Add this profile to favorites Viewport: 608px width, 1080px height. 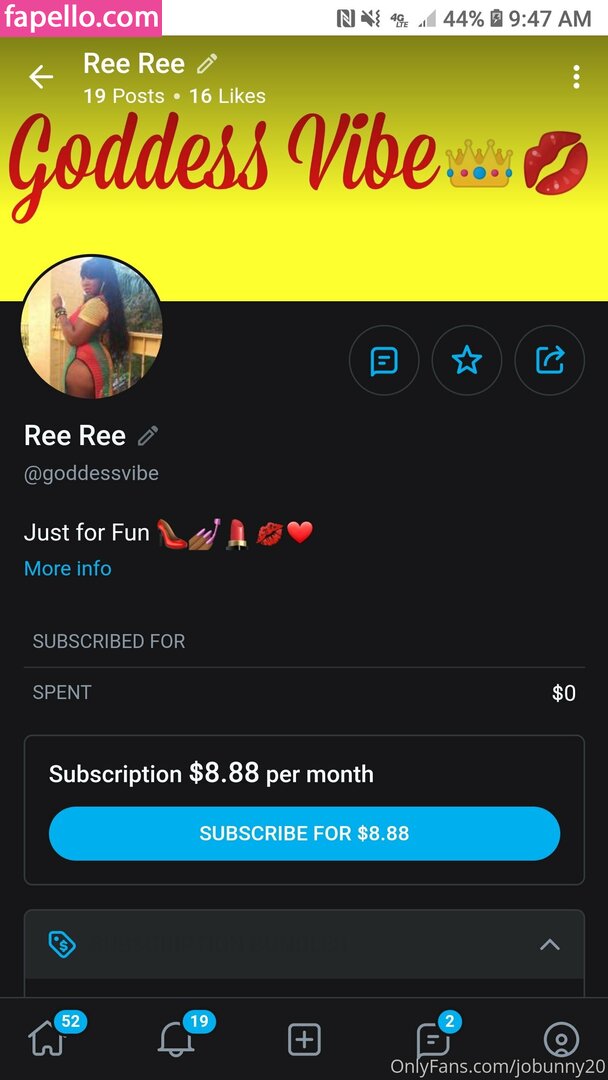click(x=467, y=360)
